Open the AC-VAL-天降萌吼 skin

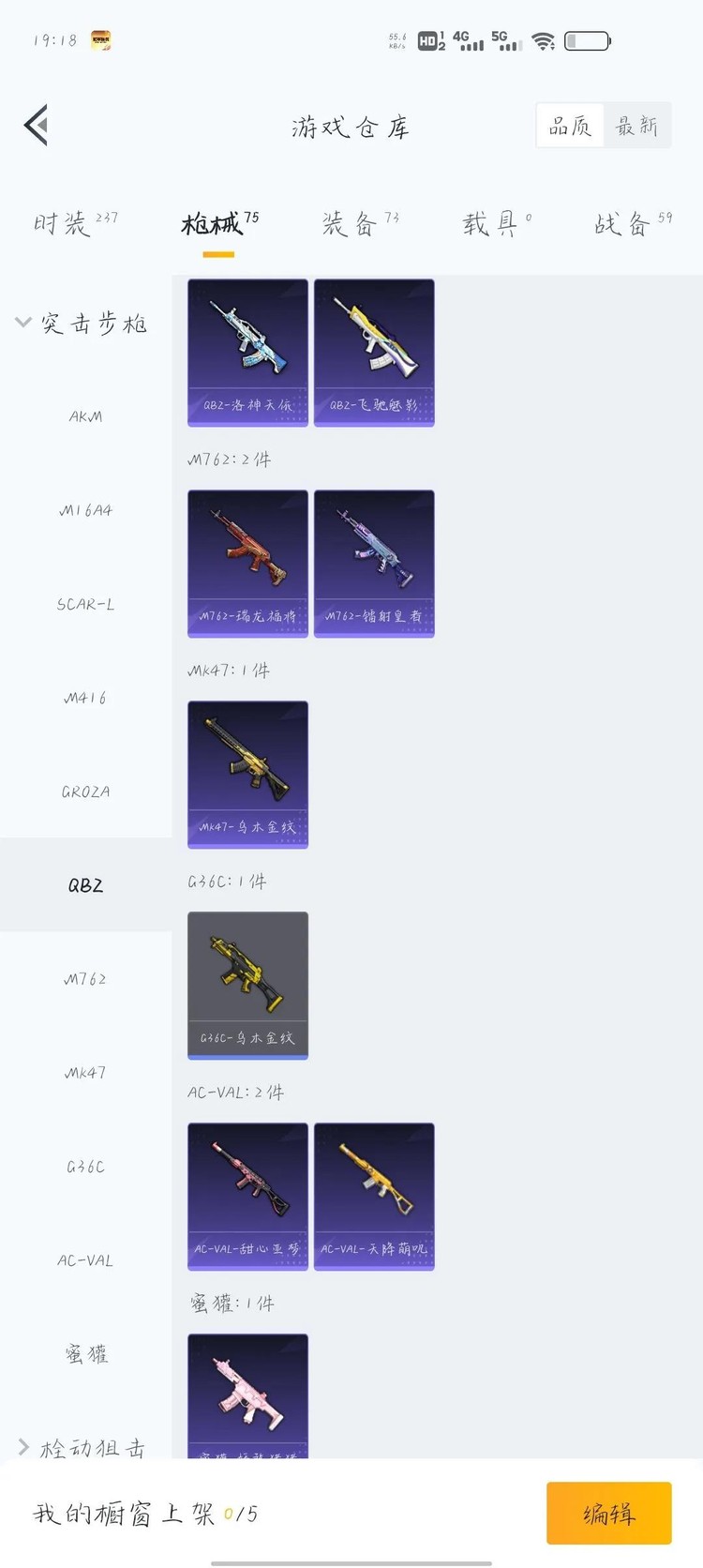coord(374,1196)
